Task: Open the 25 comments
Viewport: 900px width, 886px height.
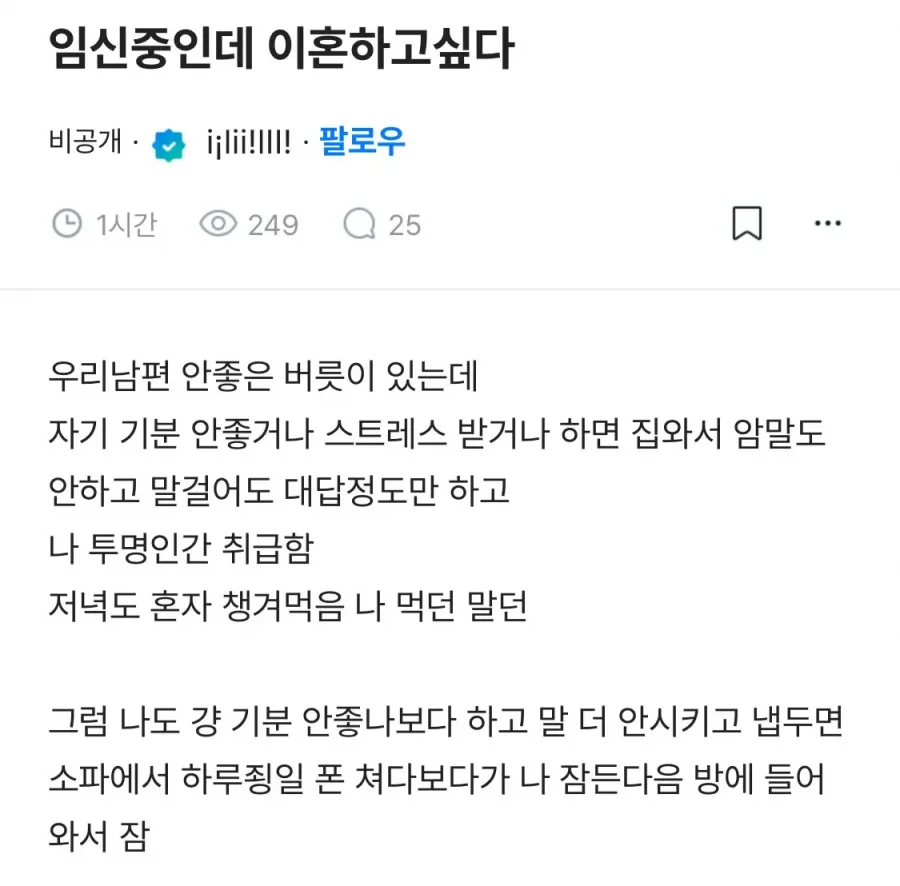Action: pyautogui.click(x=382, y=224)
